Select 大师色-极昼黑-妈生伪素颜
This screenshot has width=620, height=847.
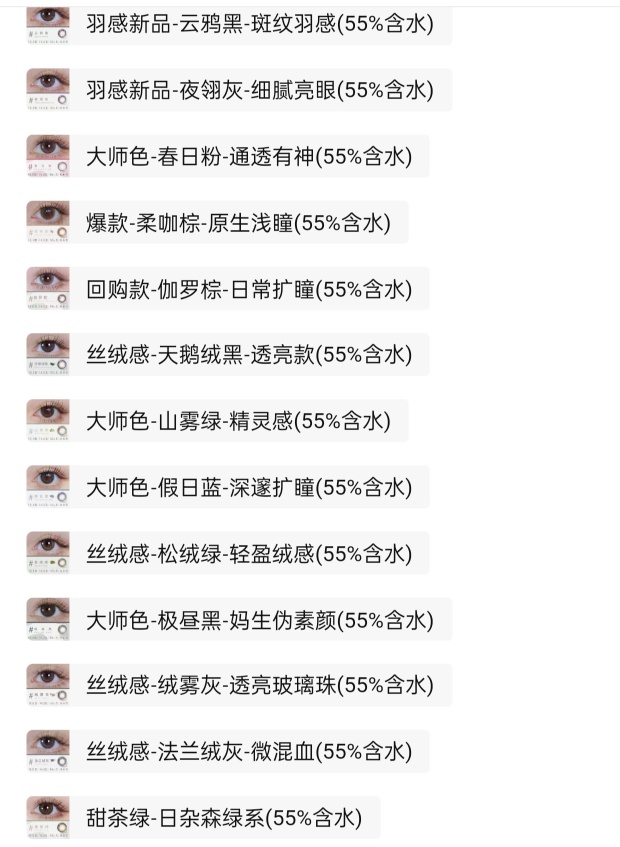point(259,620)
